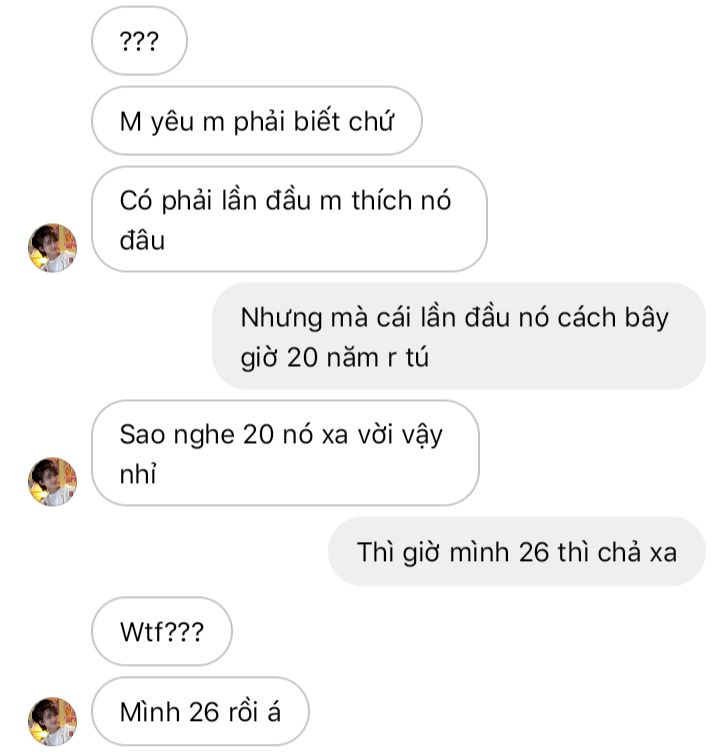The width and height of the screenshot is (720, 754).
Task: Open sender's avatar beside "Có phải lần đầu" message
Action: point(52,248)
